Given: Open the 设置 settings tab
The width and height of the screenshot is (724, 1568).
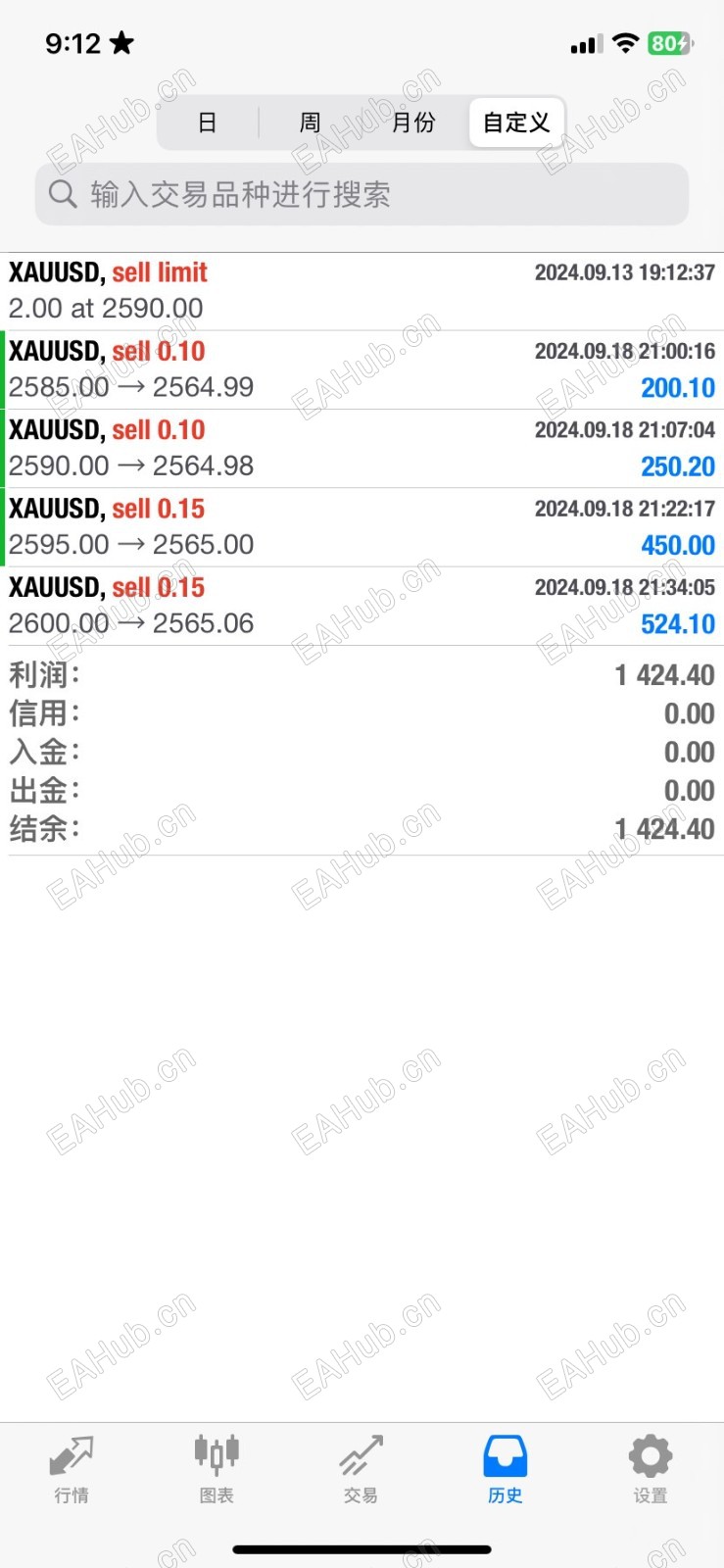Looking at the screenshot, I should tap(651, 1468).
